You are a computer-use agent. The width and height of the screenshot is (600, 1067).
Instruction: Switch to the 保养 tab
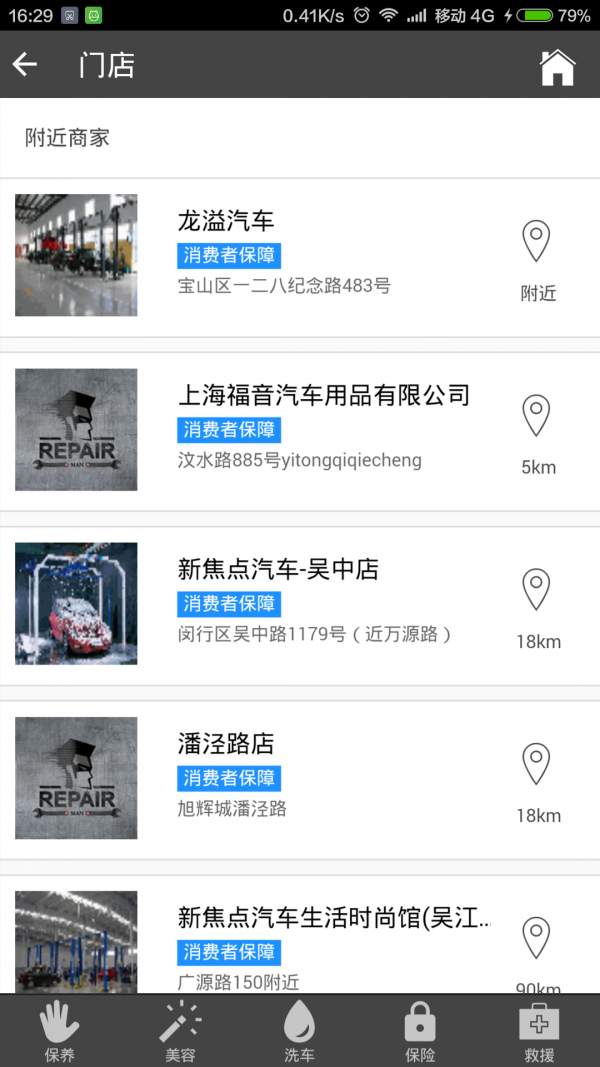point(60,1032)
